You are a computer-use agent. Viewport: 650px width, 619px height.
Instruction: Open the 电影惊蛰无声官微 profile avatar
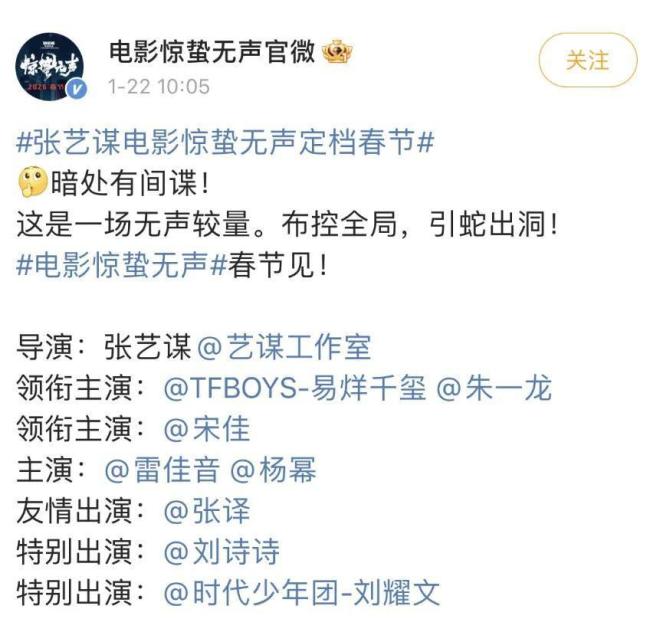click(52, 66)
